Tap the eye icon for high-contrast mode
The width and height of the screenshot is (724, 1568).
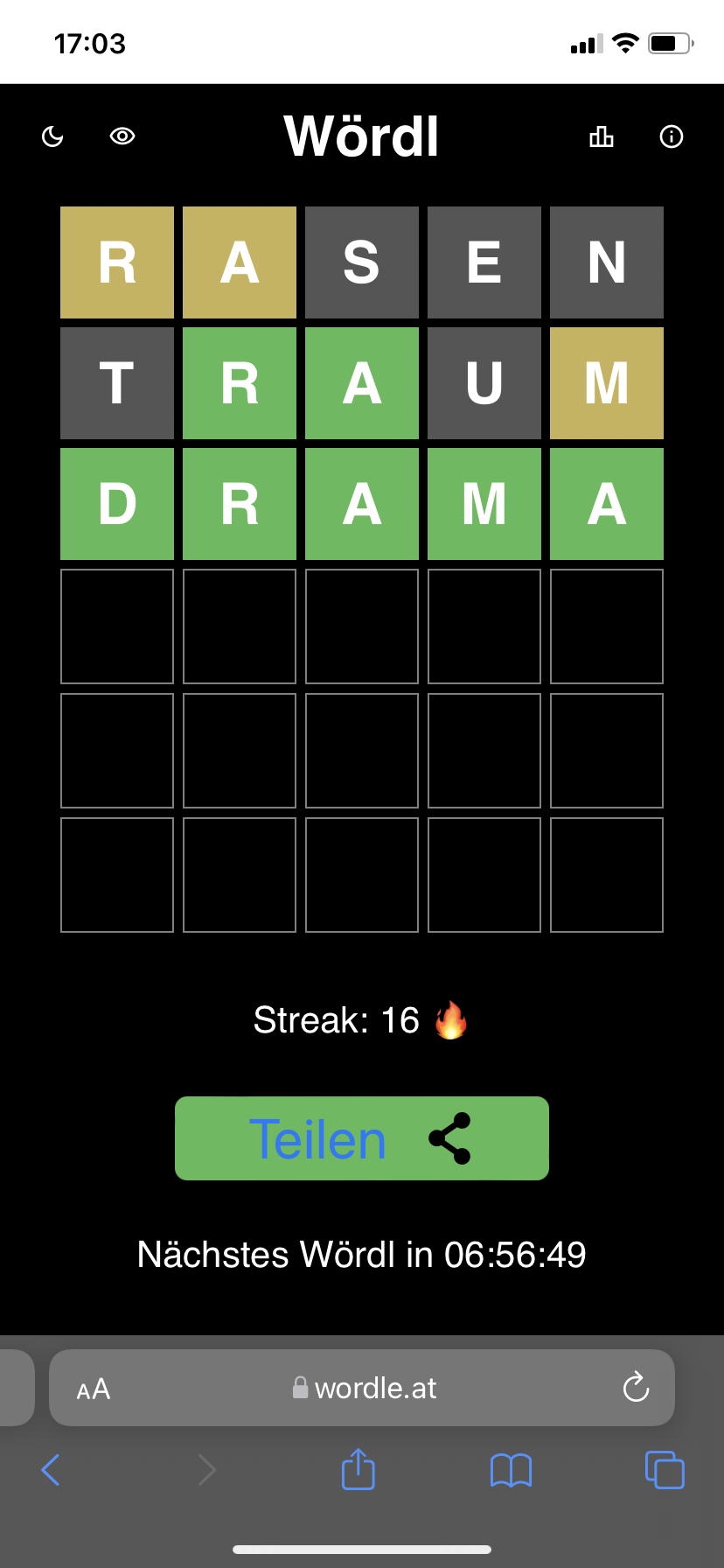(122, 136)
